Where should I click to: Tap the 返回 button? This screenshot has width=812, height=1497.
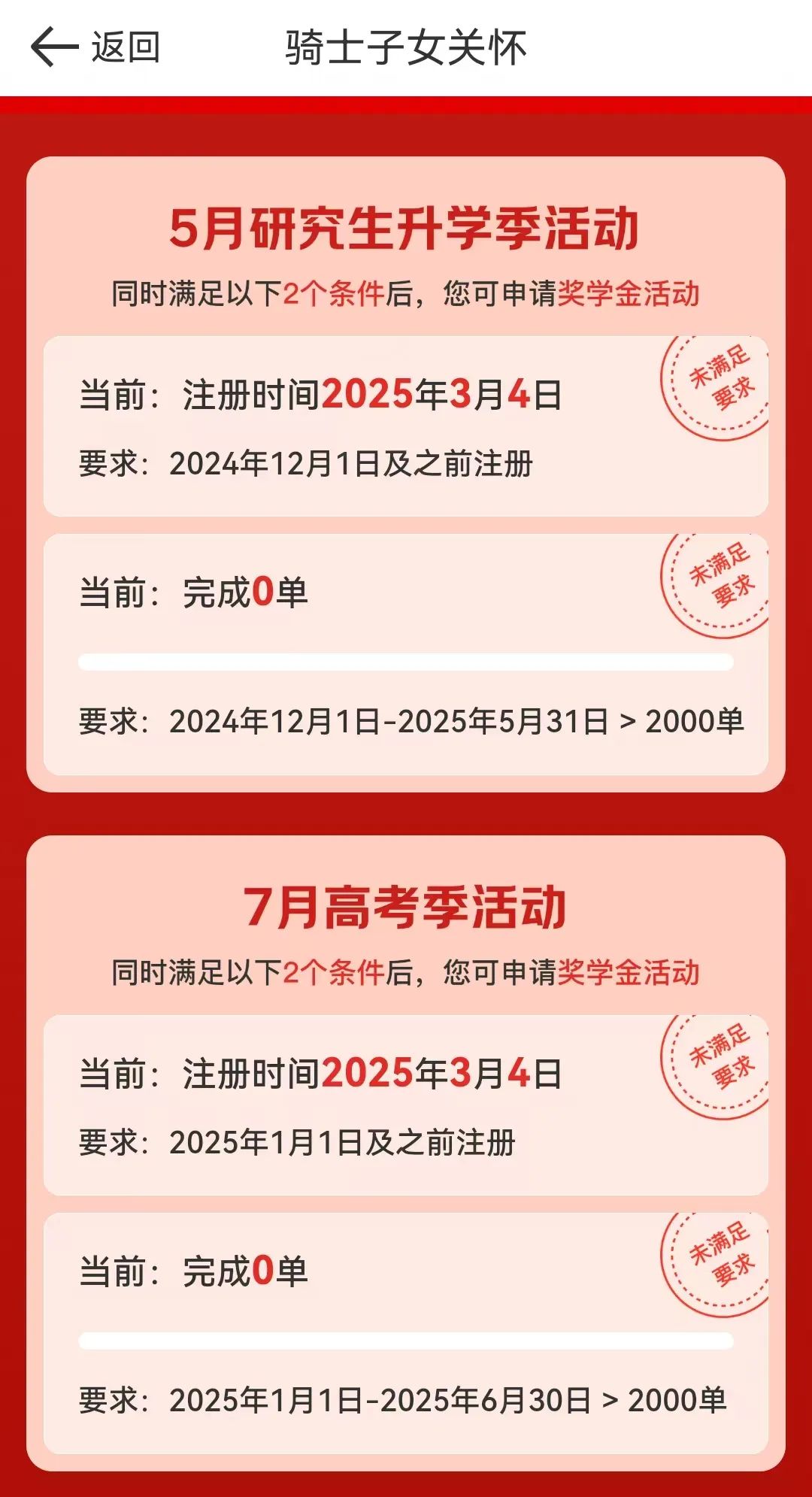point(96,47)
